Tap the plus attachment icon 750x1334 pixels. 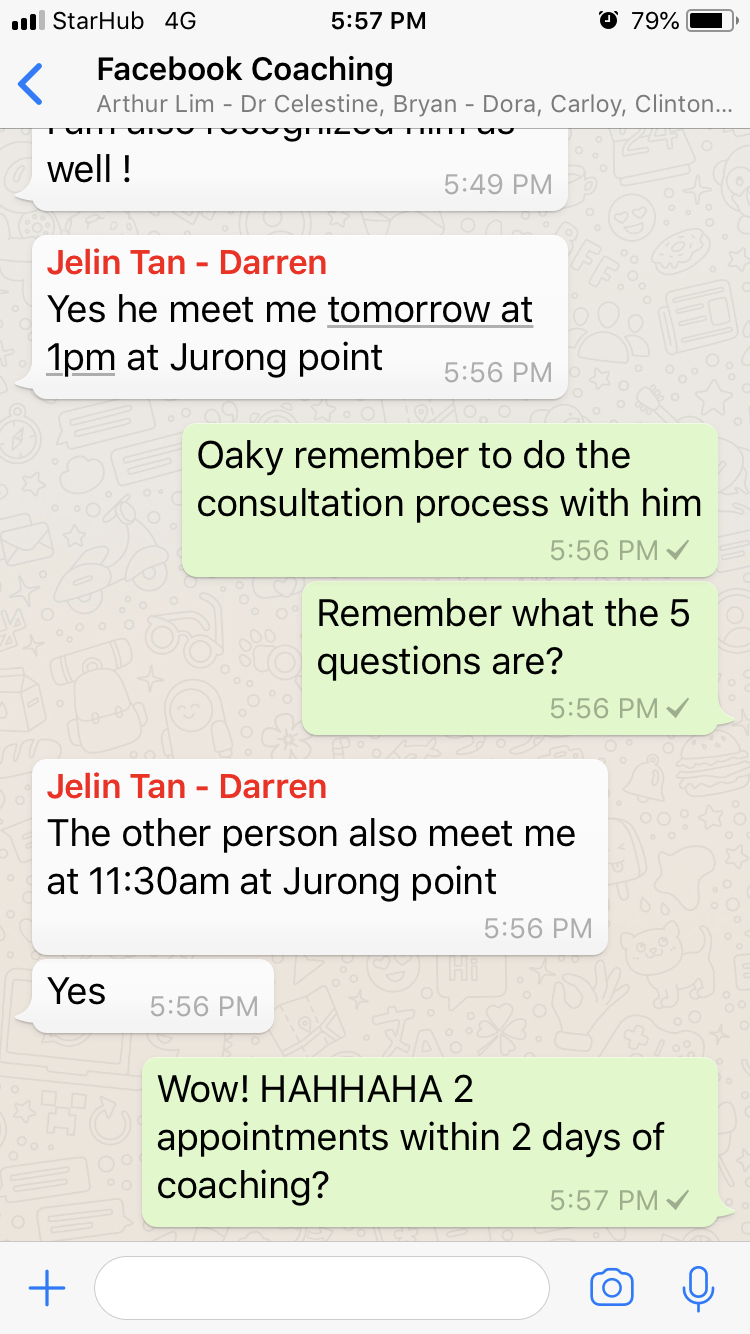click(47, 1288)
